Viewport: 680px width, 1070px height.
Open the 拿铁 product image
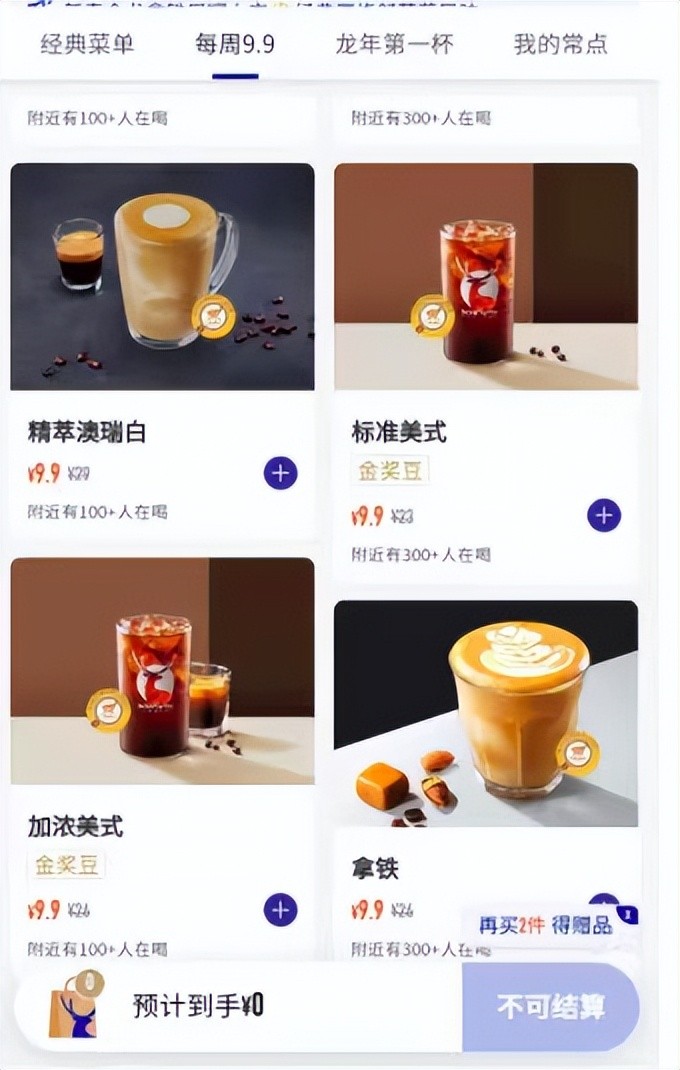coord(486,713)
